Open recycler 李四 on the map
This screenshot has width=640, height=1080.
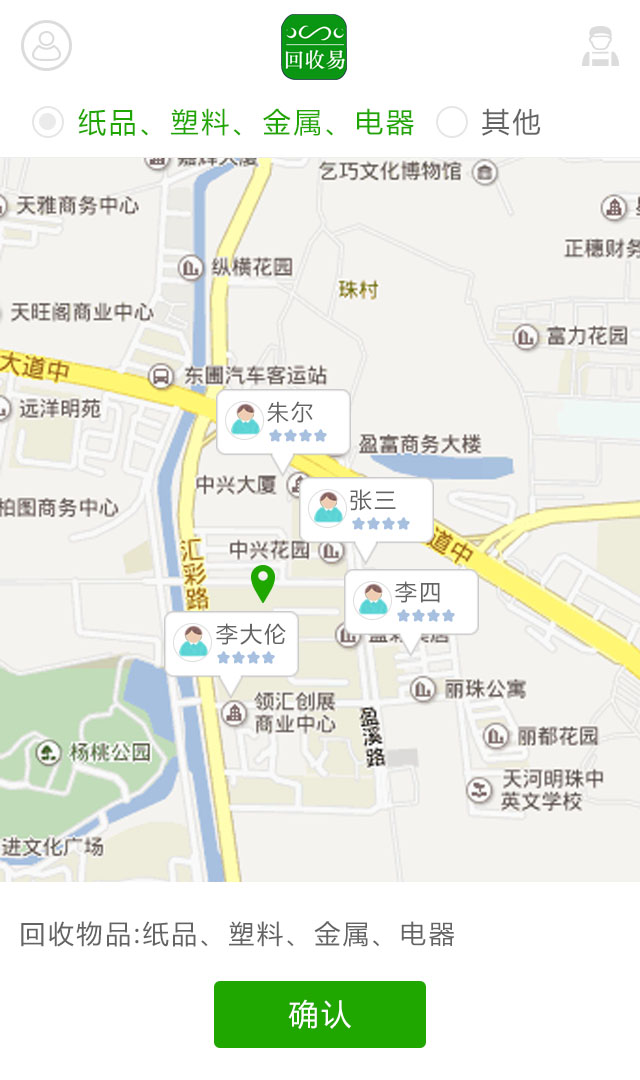pyautogui.click(x=411, y=602)
